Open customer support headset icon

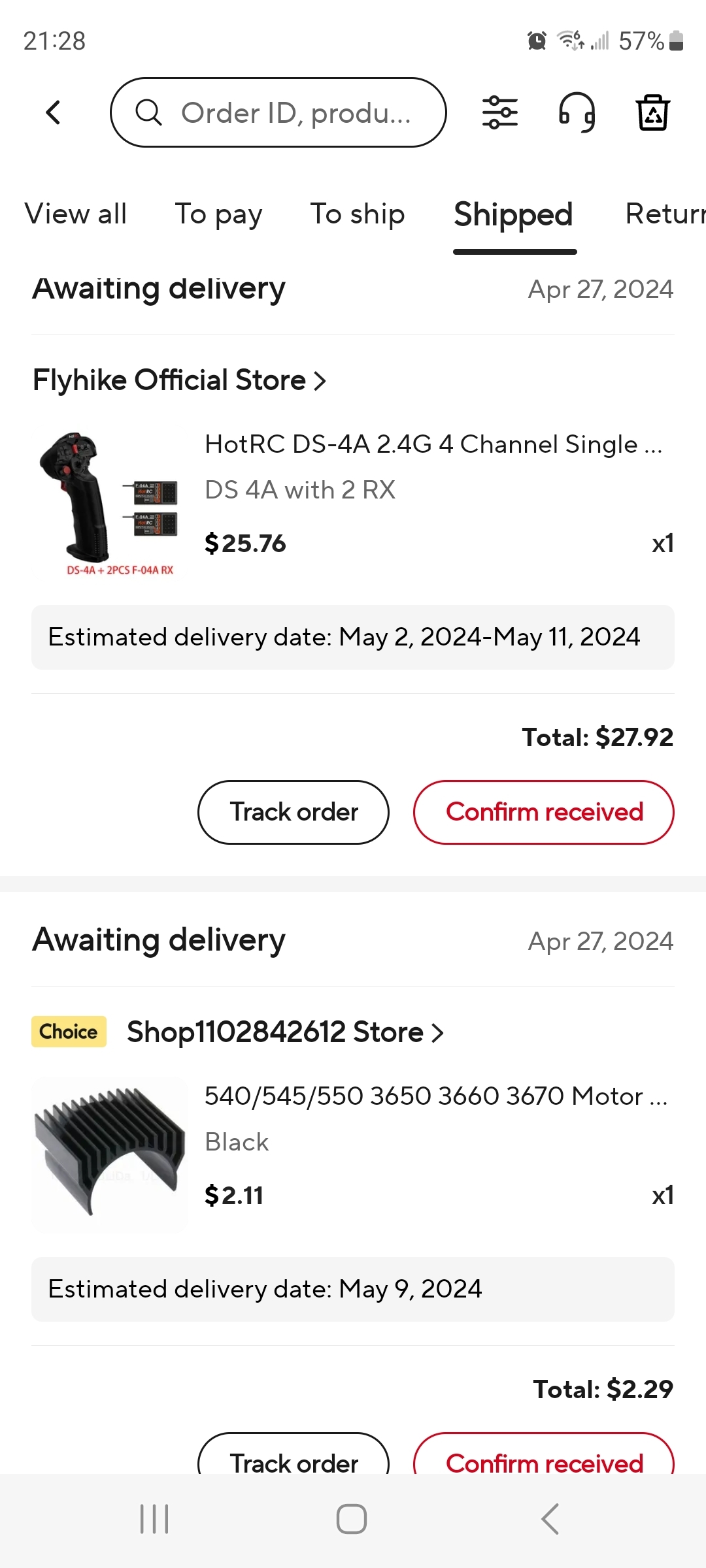[x=577, y=112]
